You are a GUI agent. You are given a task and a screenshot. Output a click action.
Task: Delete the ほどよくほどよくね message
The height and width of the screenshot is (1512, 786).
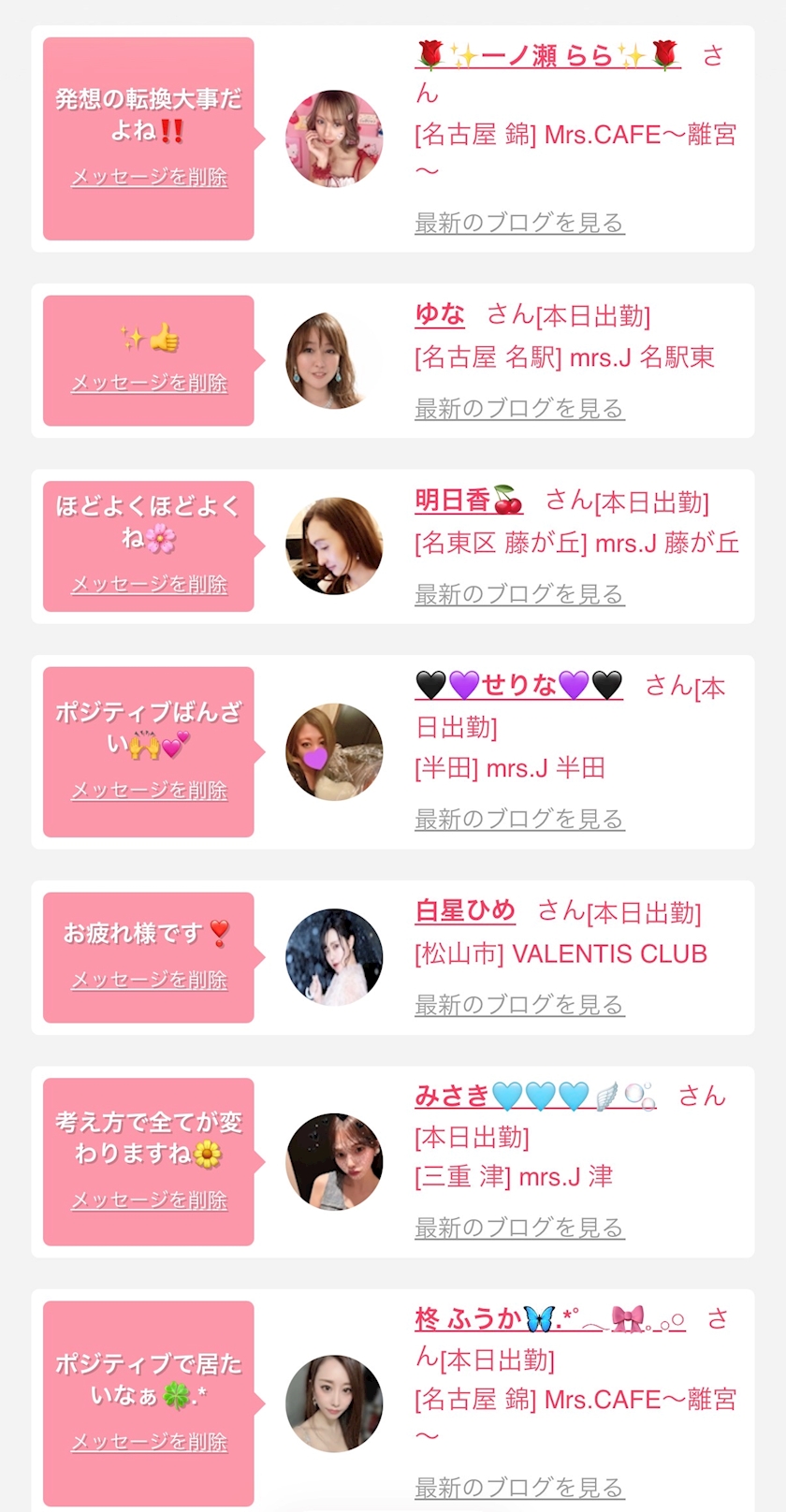pos(149,584)
